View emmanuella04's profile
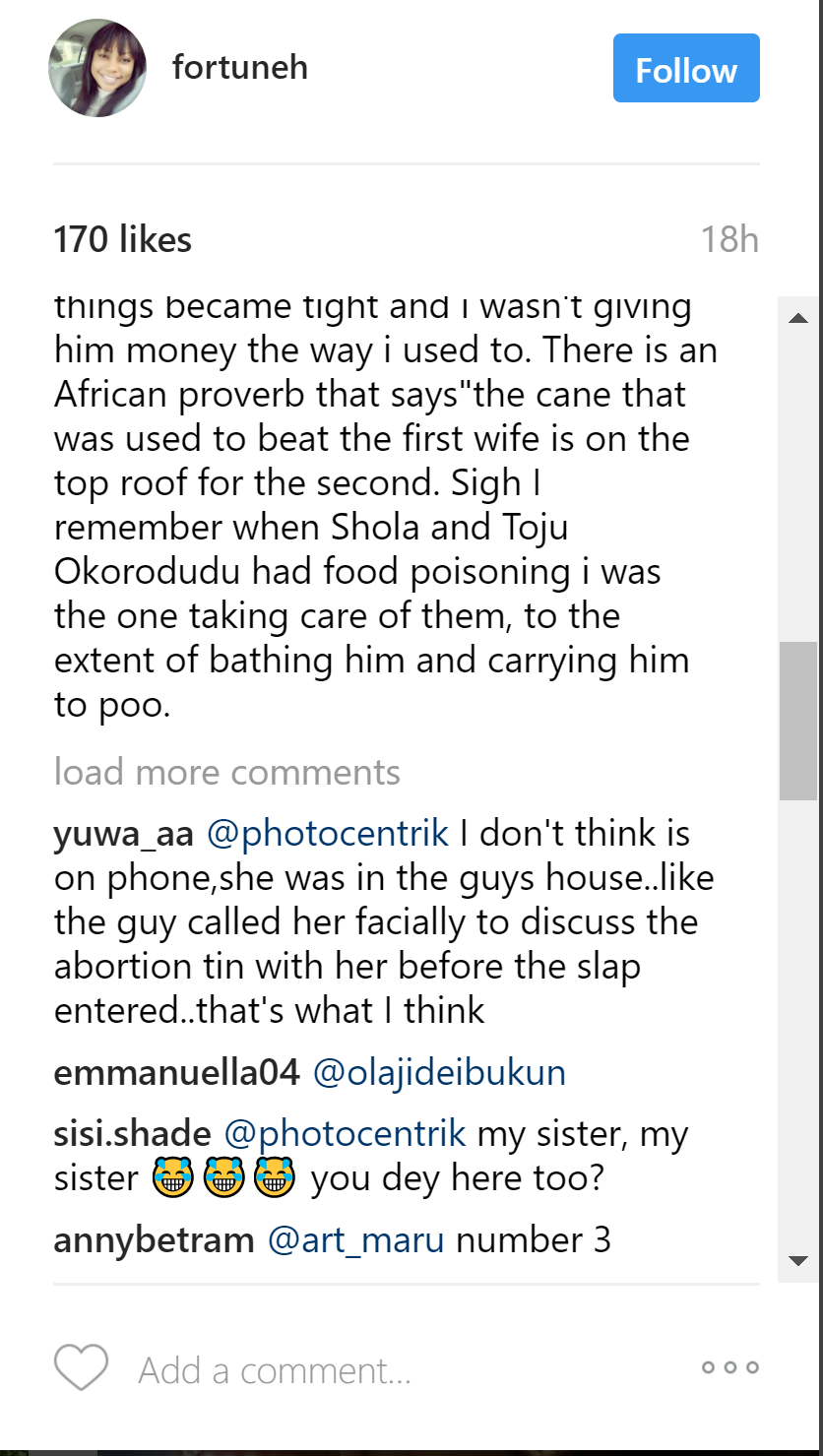Screen dimensions: 823x1456 pos(176,1072)
